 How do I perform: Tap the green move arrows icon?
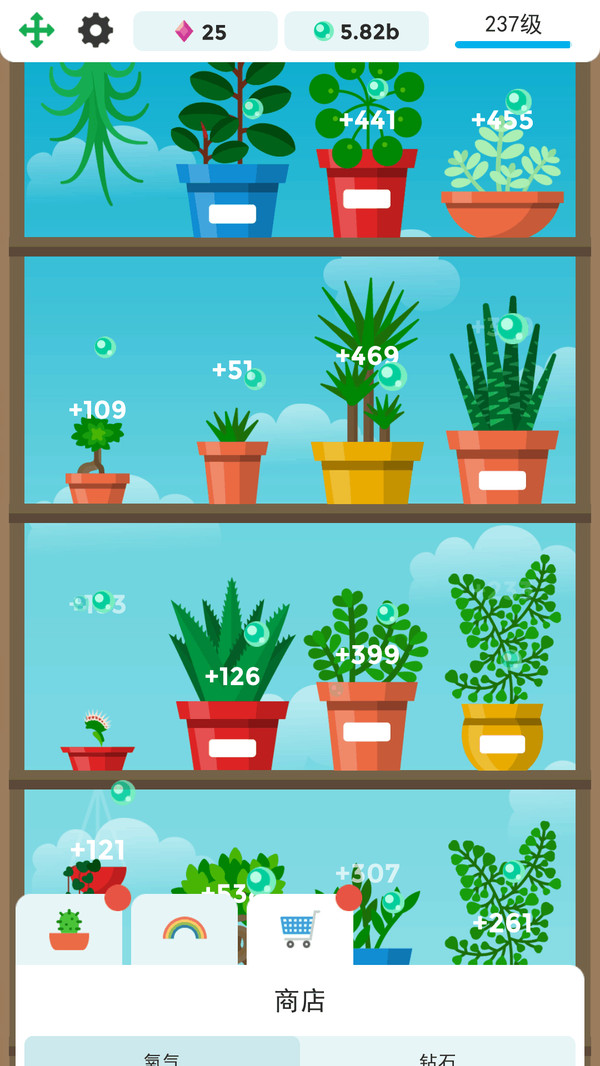pos(37,30)
